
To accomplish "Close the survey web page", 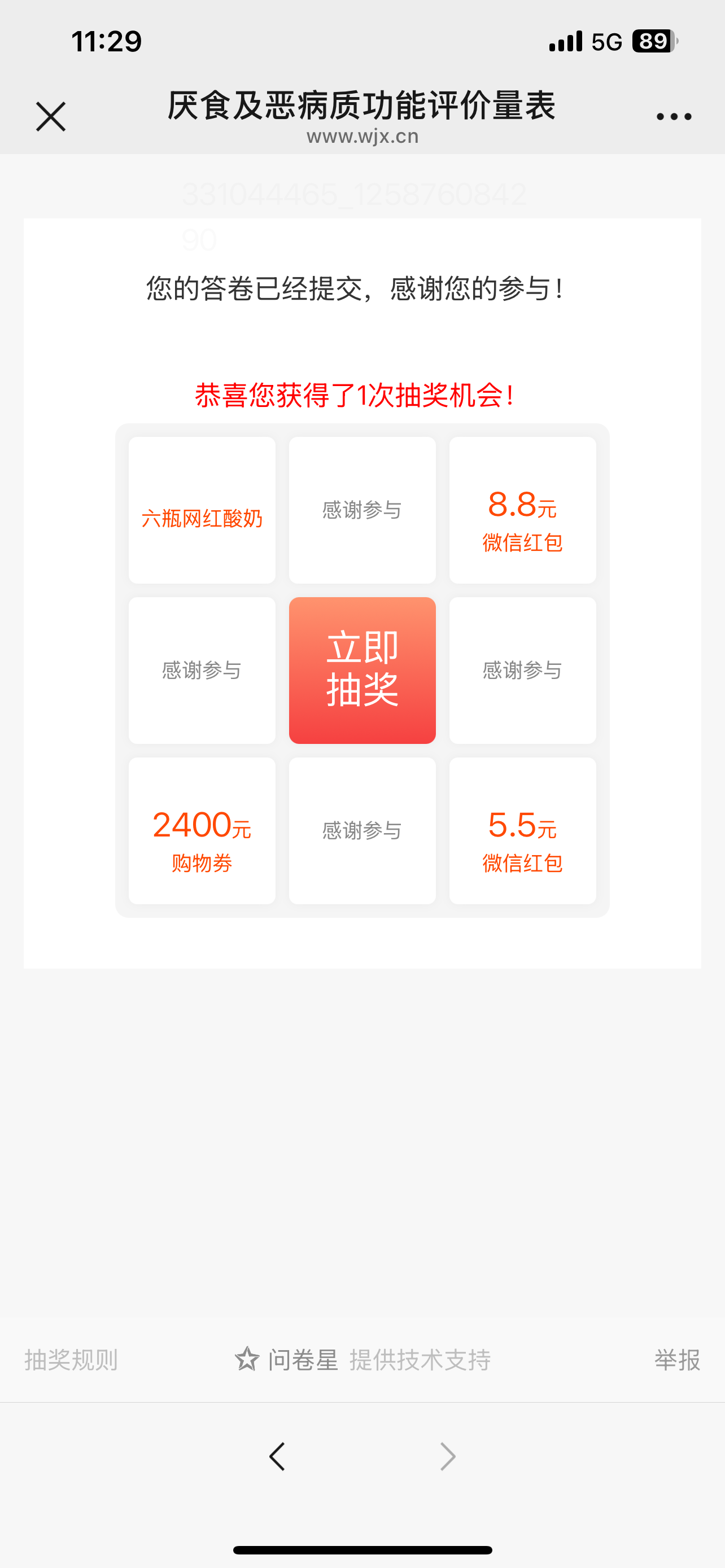I will [x=50, y=116].
